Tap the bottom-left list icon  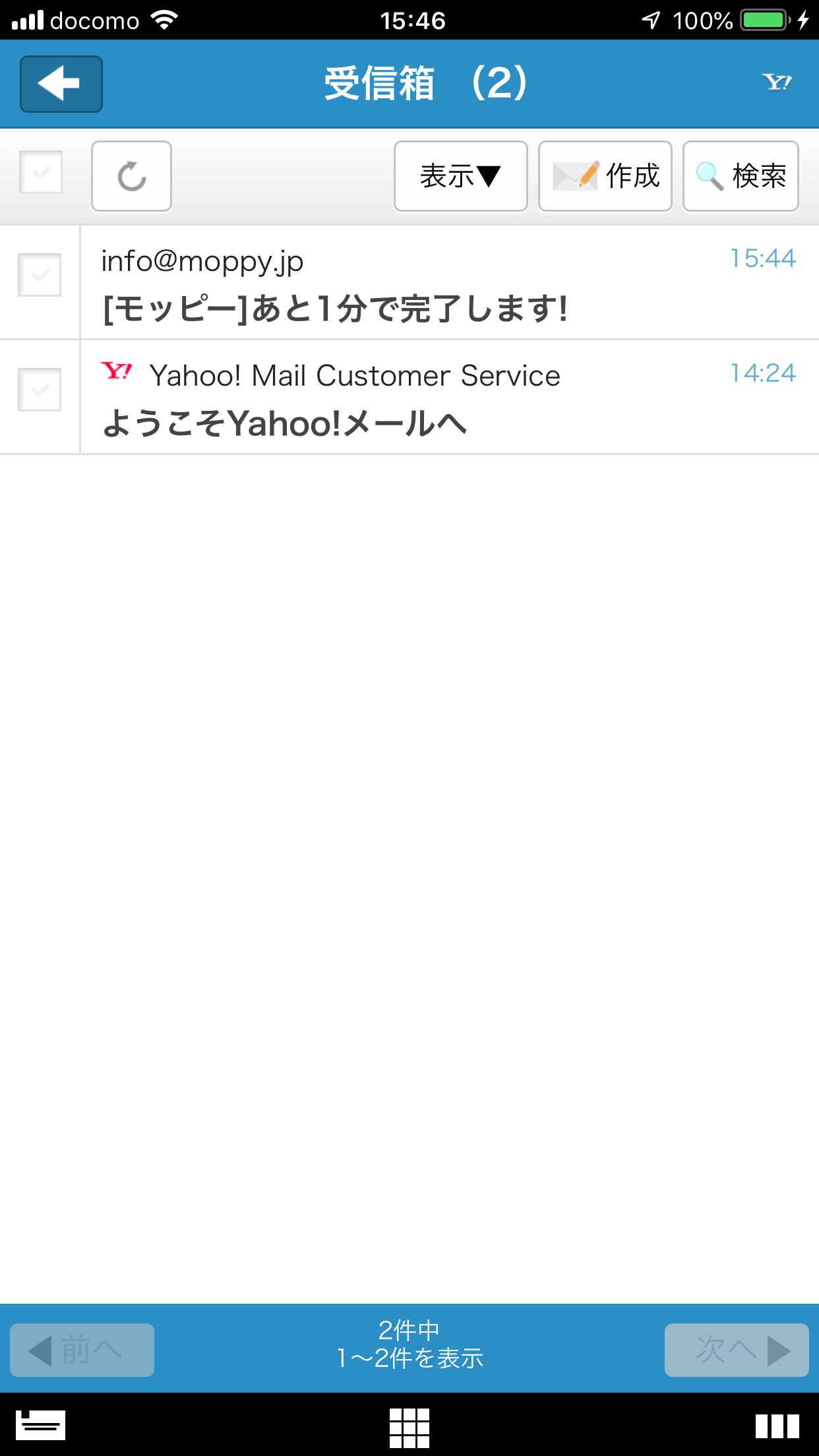coord(40,1425)
